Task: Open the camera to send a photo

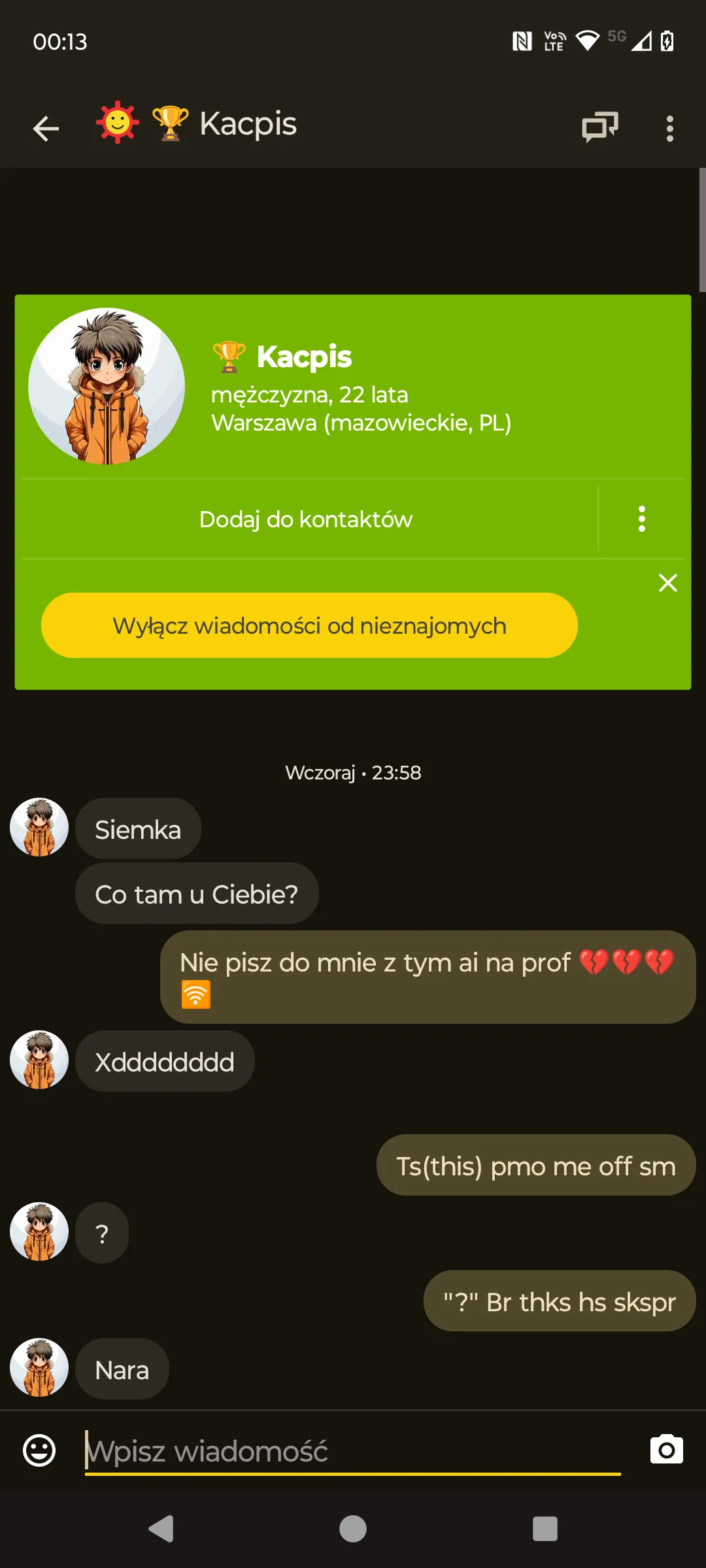Action: tap(666, 1450)
